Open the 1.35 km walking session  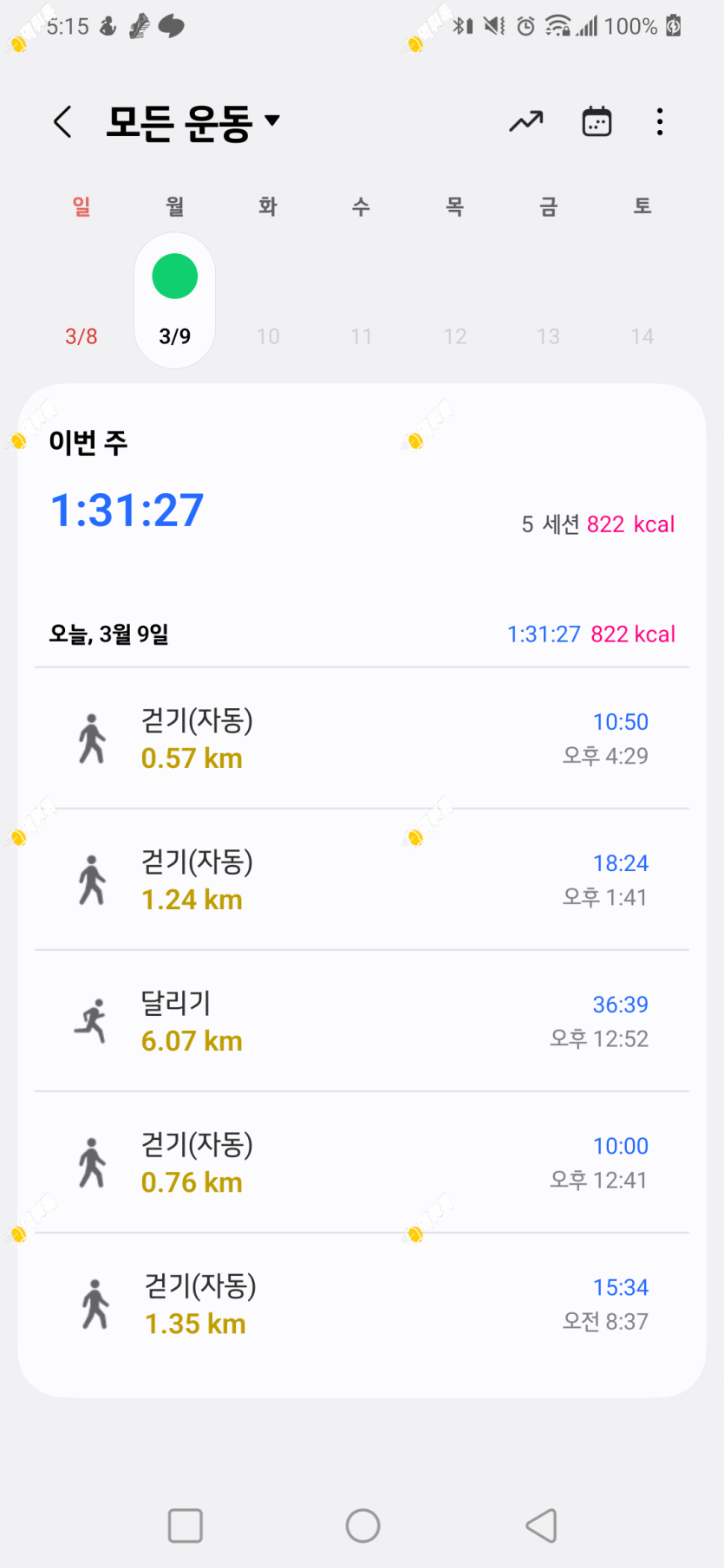point(362,1304)
